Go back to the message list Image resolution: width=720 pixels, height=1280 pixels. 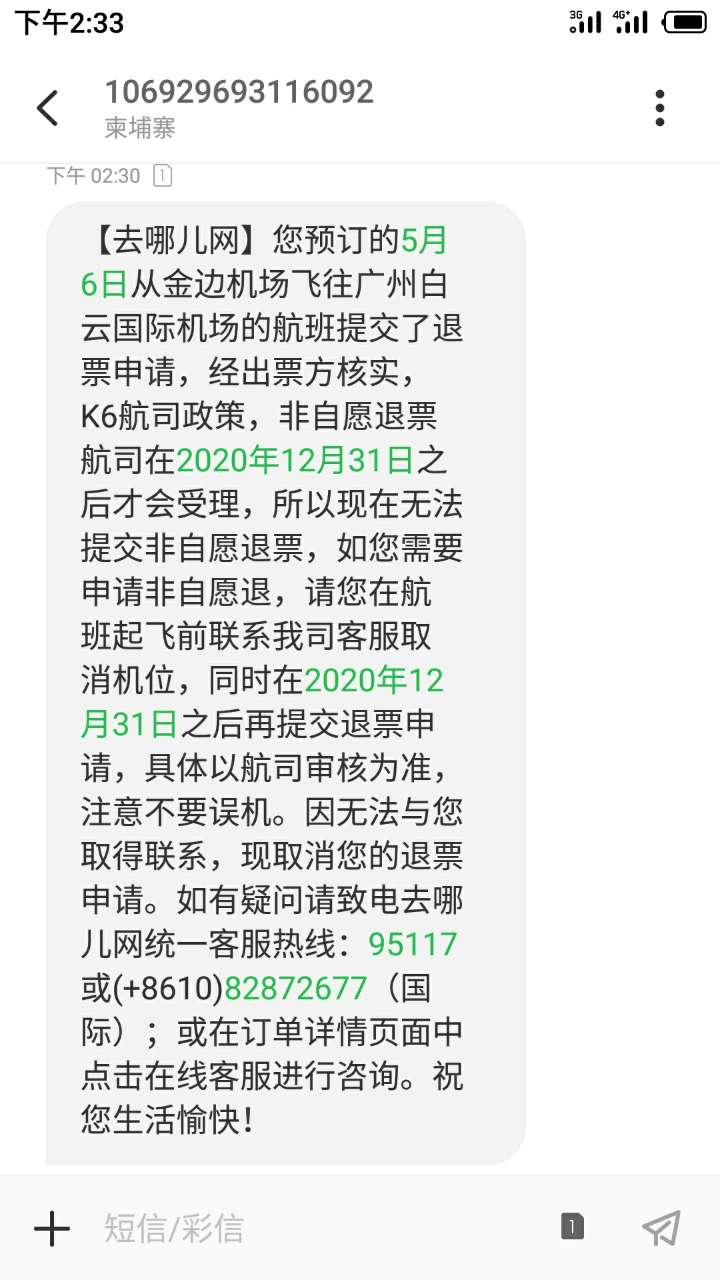(47, 108)
